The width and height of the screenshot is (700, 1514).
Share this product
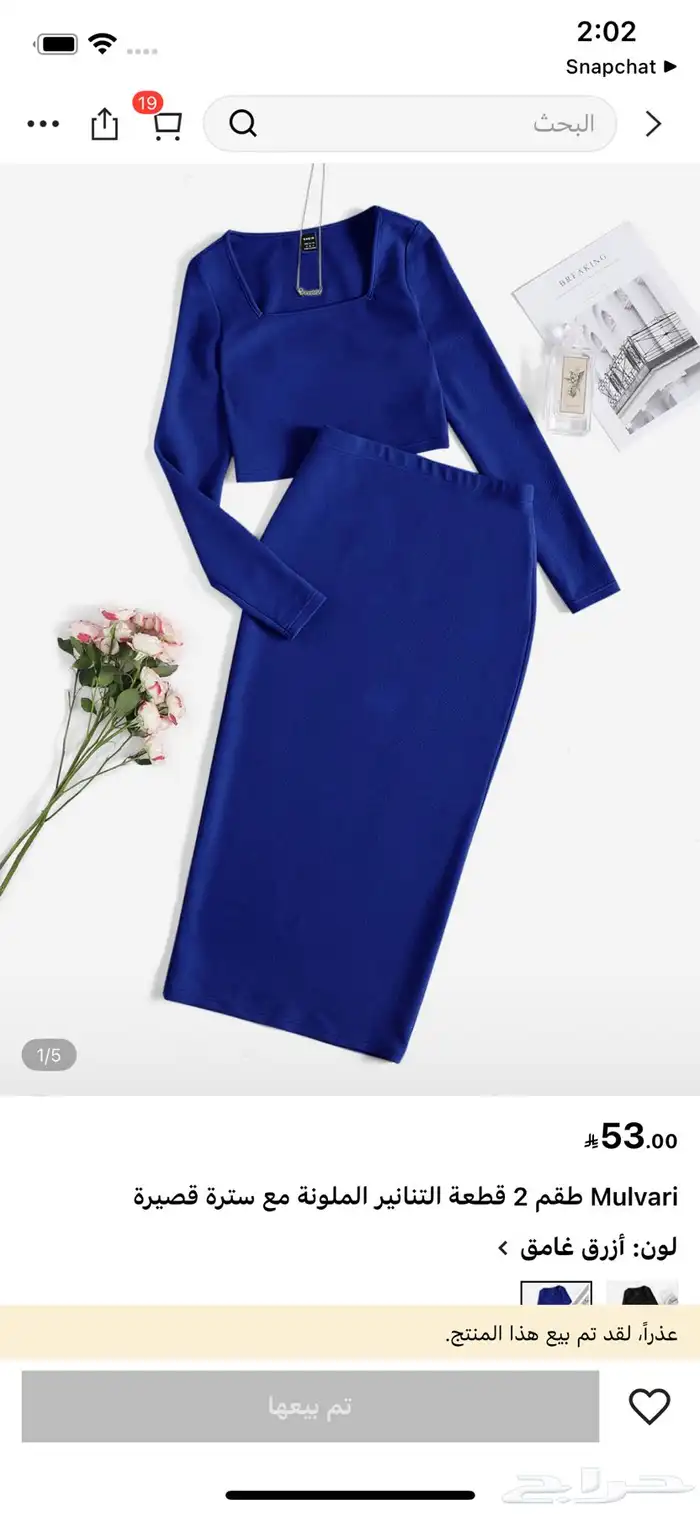point(105,124)
